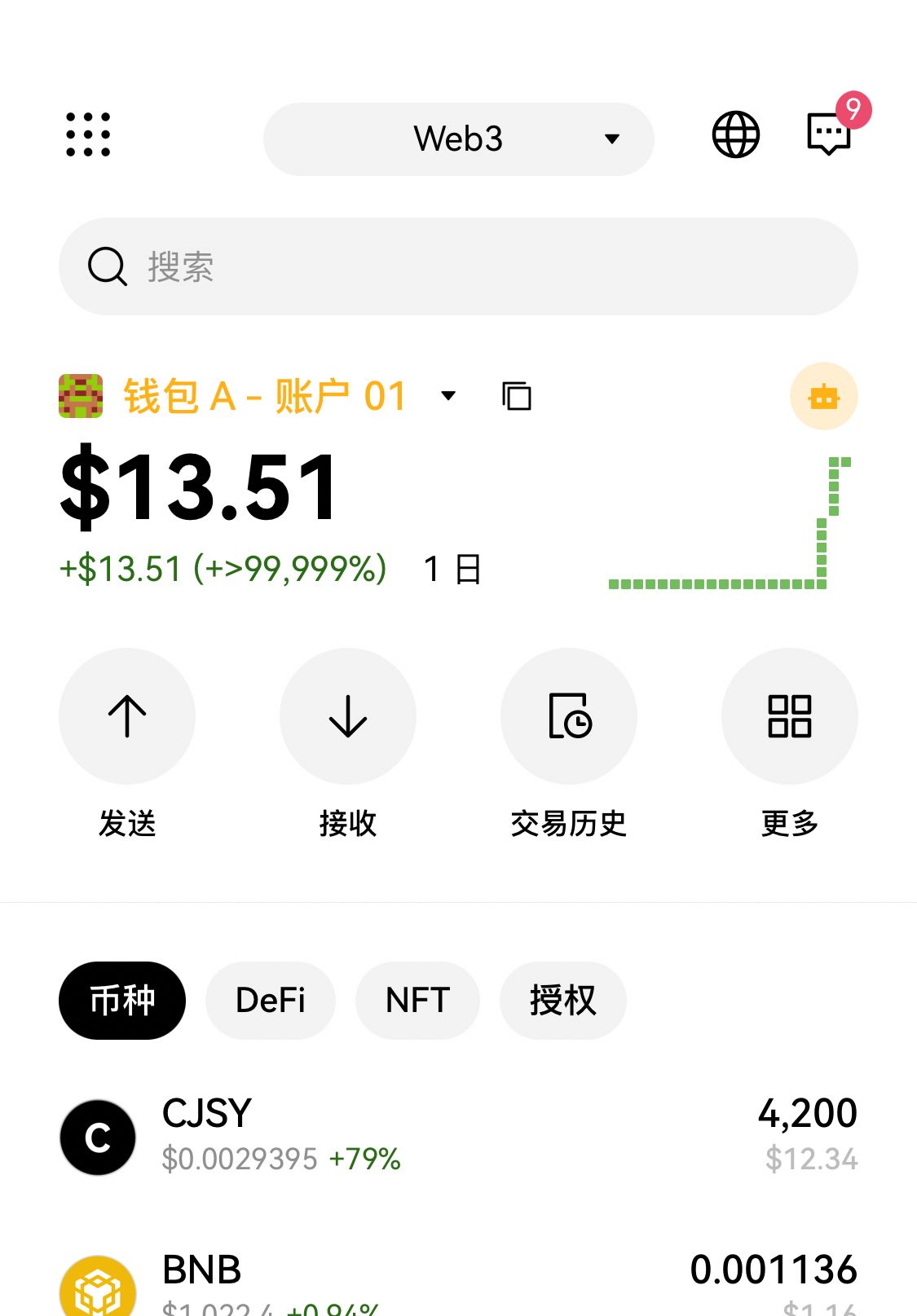Open messages with 9 unread

click(829, 134)
